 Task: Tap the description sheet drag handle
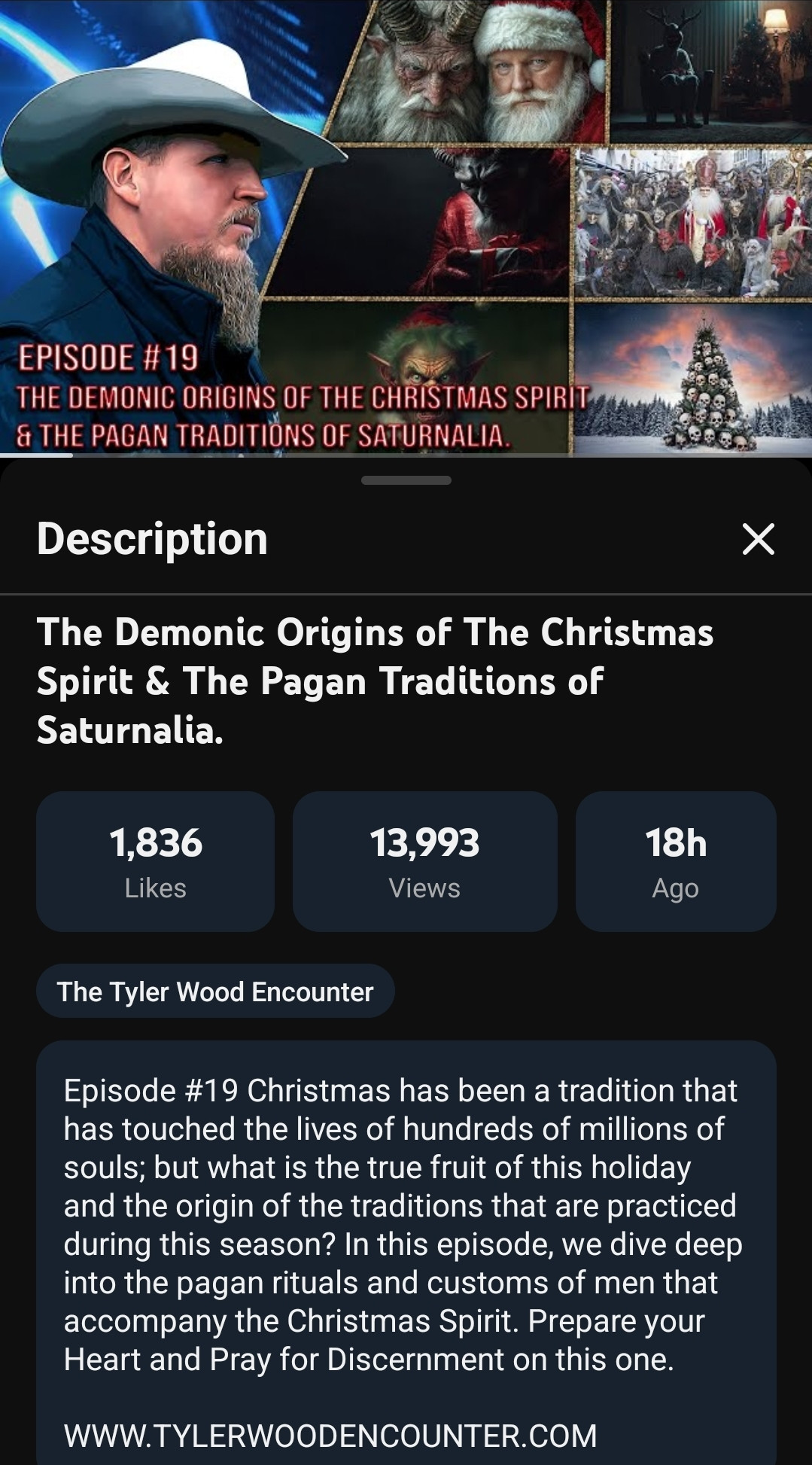point(406,480)
